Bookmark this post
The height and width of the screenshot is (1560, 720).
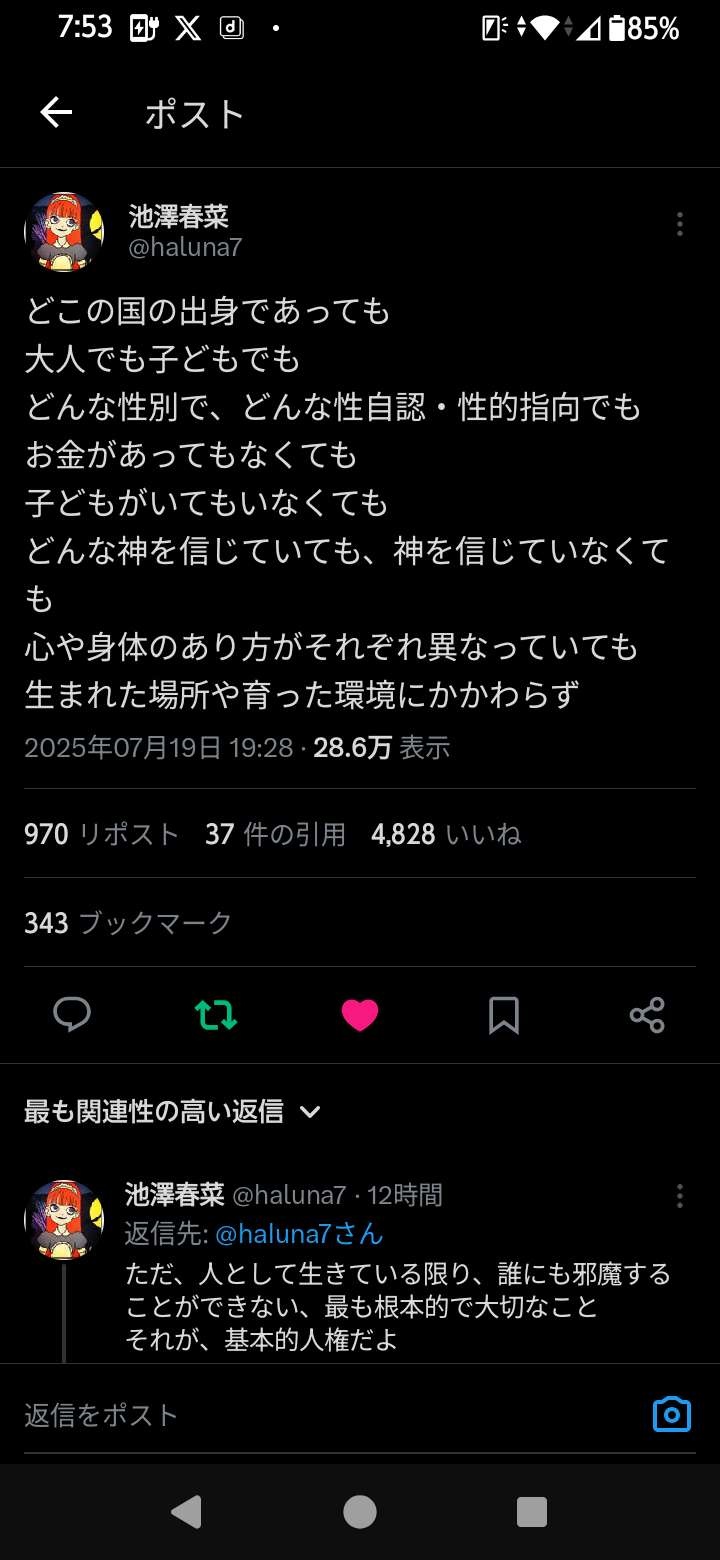tap(503, 1015)
